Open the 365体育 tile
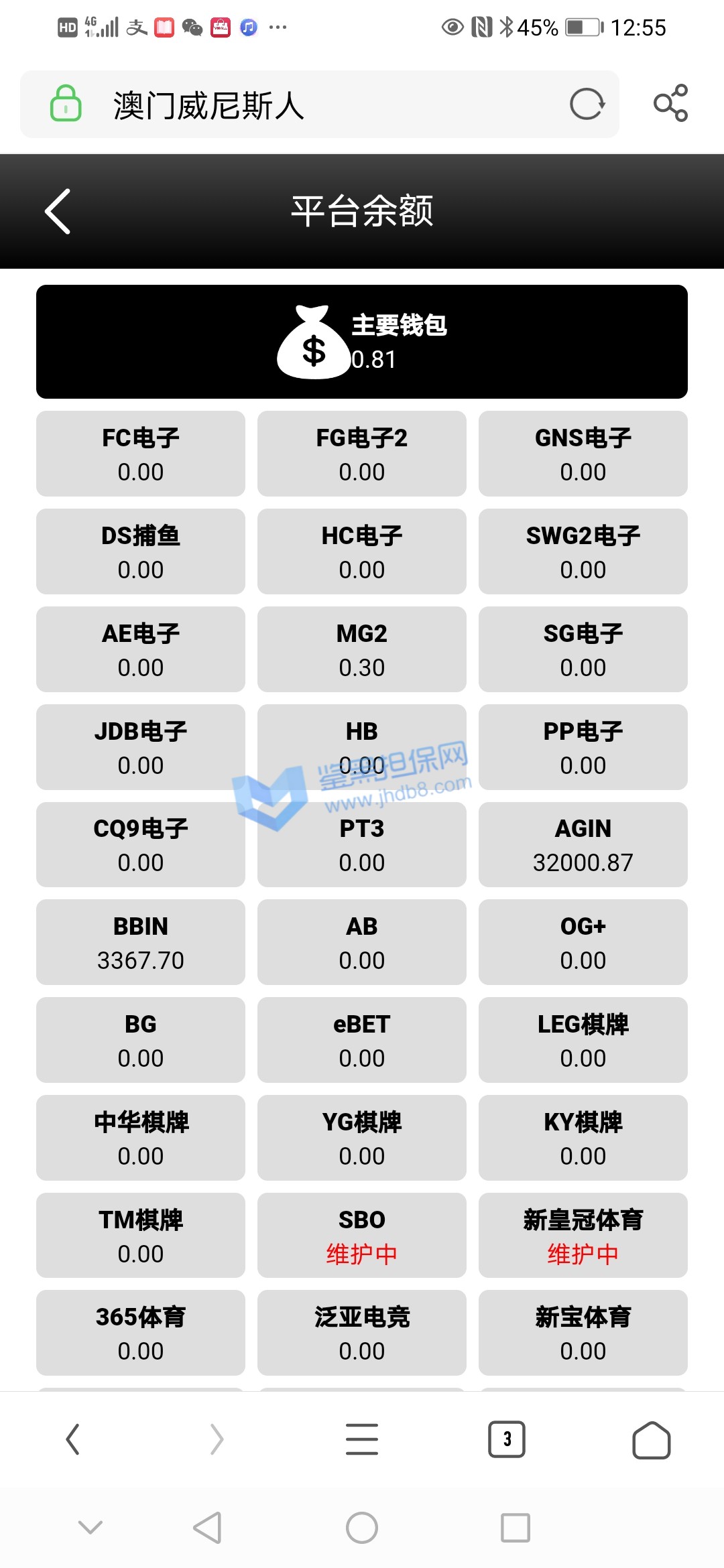Image resolution: width=724 pixels, height=1568 pixels. (x=141, y=1333)
